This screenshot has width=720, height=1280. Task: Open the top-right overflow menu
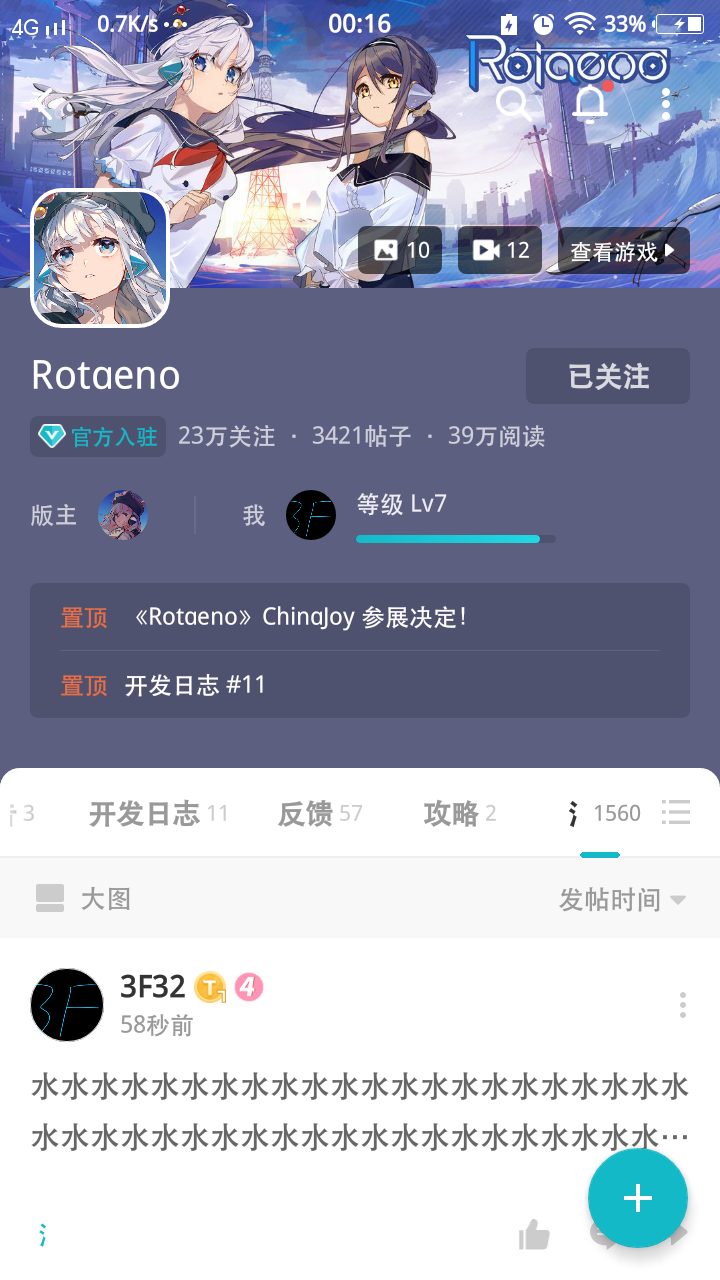click(x=668, y=102)
